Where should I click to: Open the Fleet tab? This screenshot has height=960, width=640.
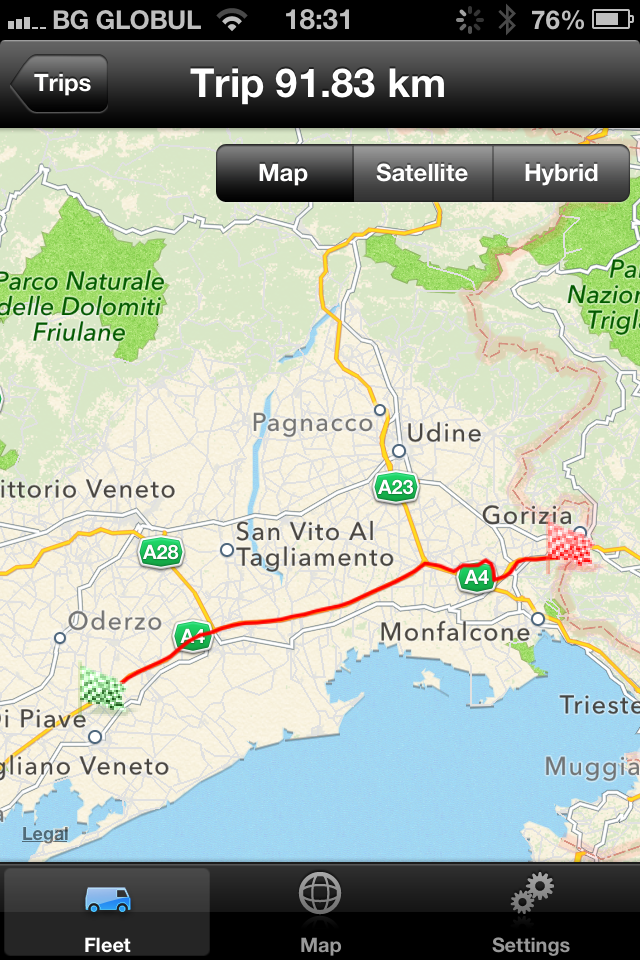click(x=107, y=912)
